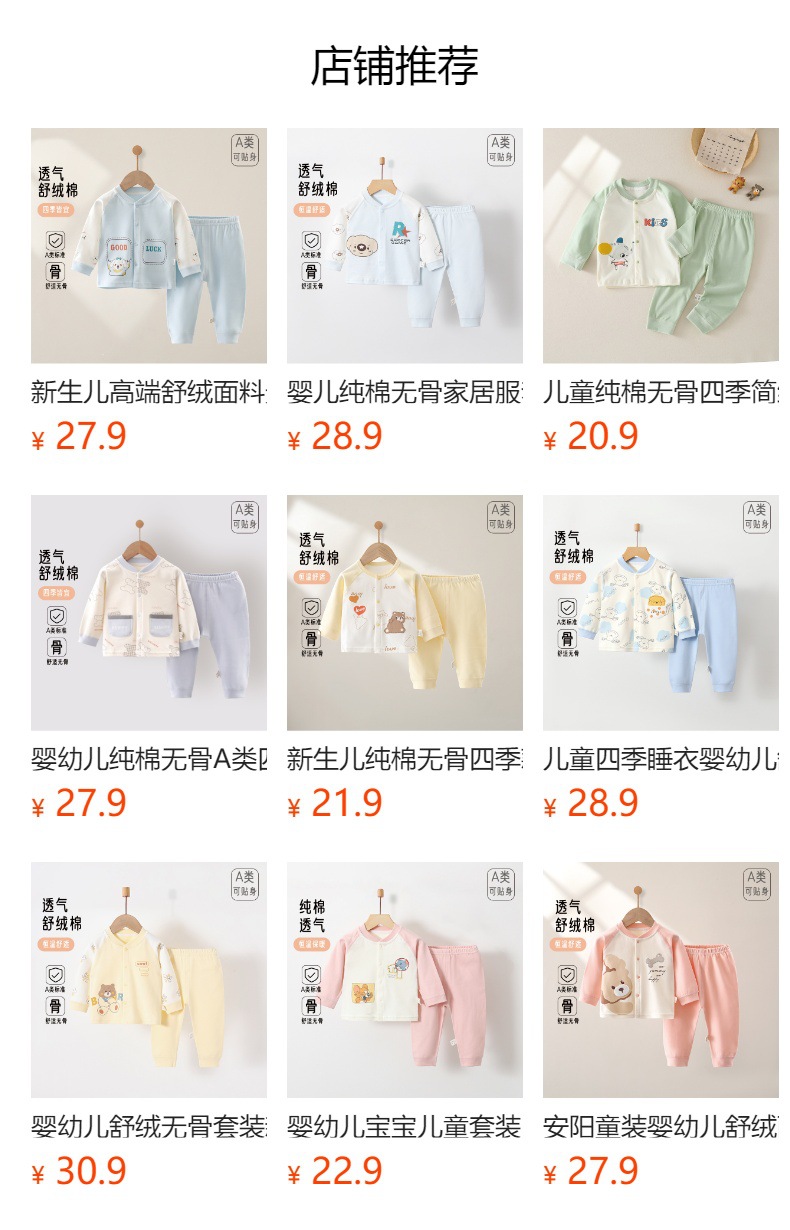Open the 新生儿纯棉无骨四季 yellow set

[x=404, y=613]
